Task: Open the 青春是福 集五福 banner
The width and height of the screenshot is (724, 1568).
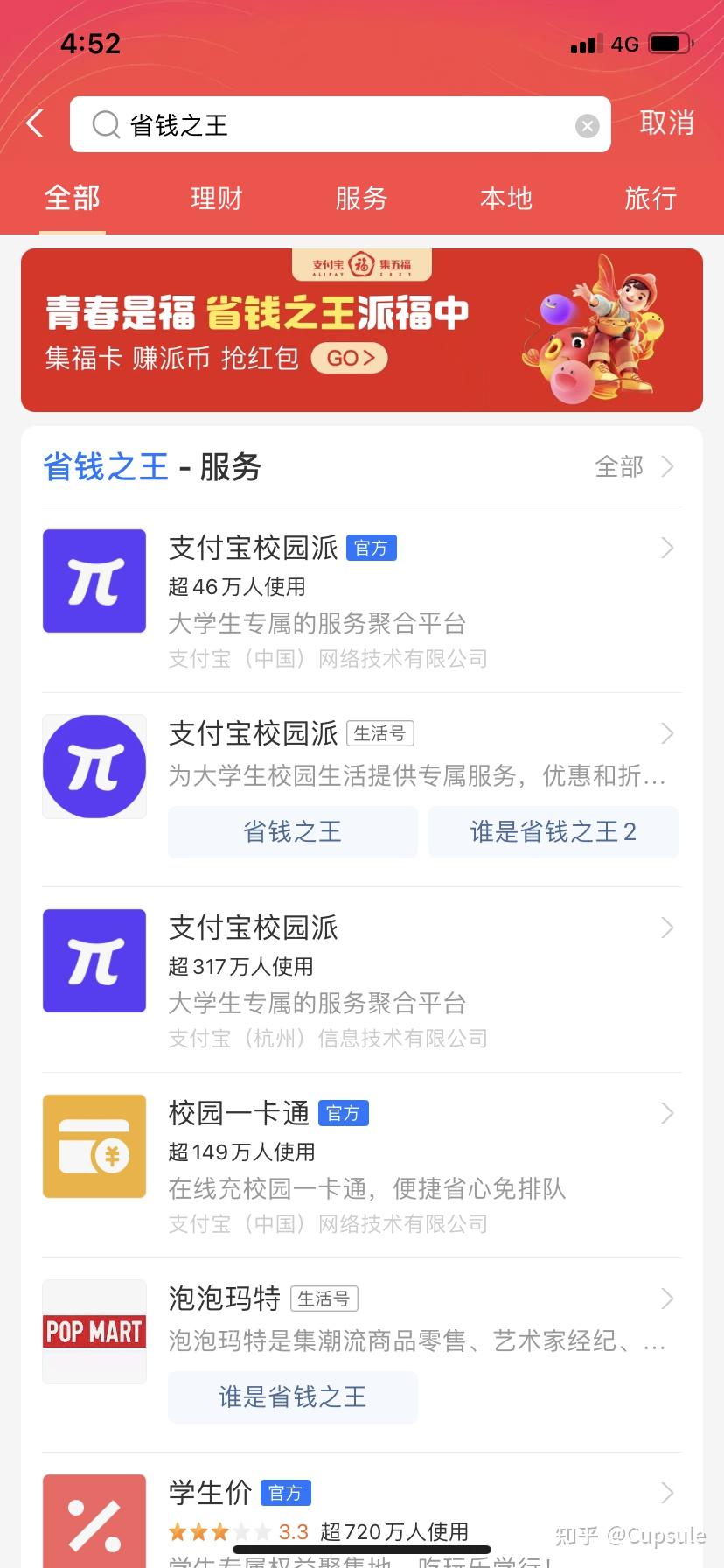Action: [x=362, y=330]
